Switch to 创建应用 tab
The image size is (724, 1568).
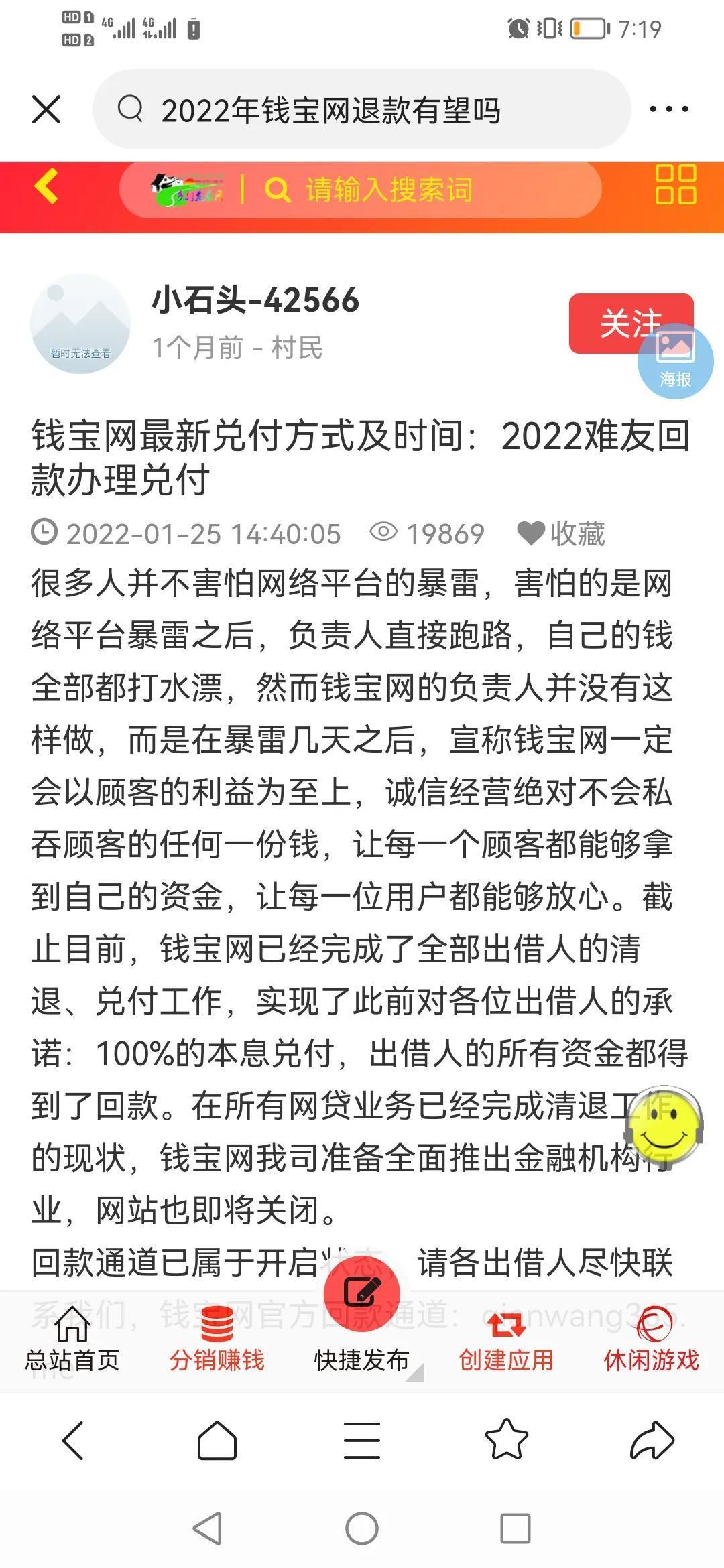pyautogui.click(x=506, y=1344)
